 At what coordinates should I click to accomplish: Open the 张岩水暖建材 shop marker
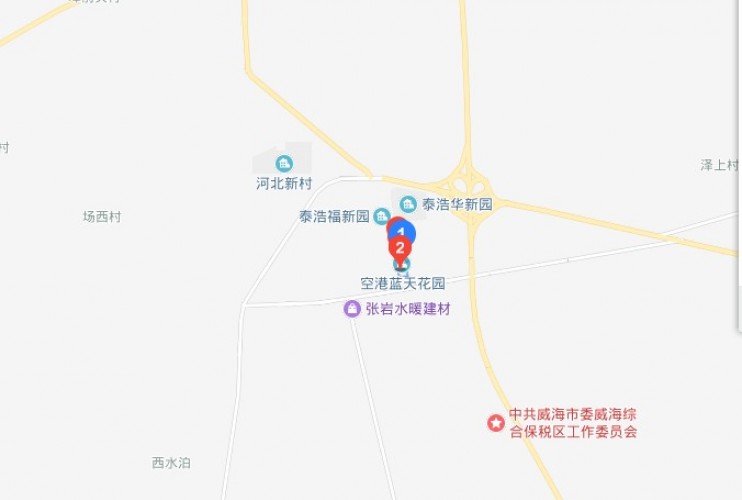(352, 309)
